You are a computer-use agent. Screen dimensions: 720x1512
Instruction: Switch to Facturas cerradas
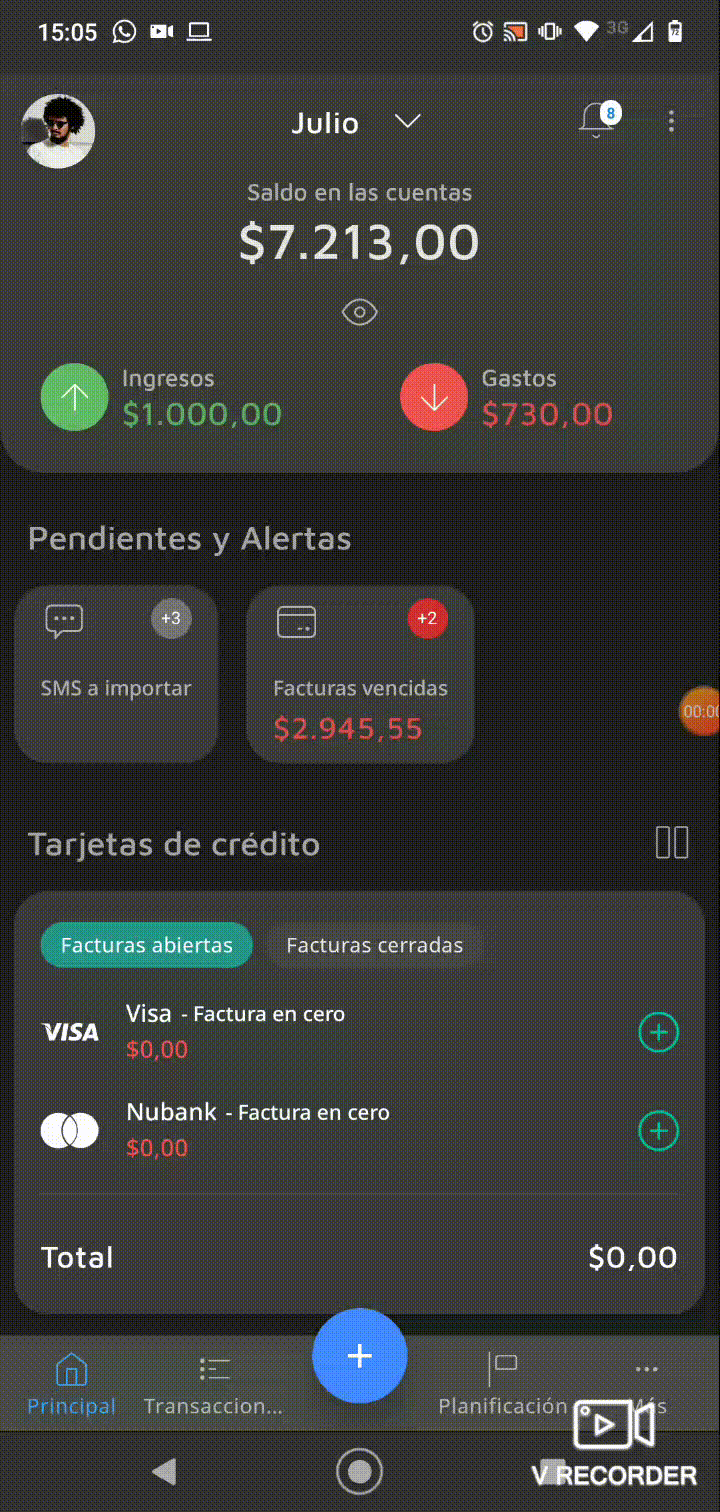tap(375, 944)
